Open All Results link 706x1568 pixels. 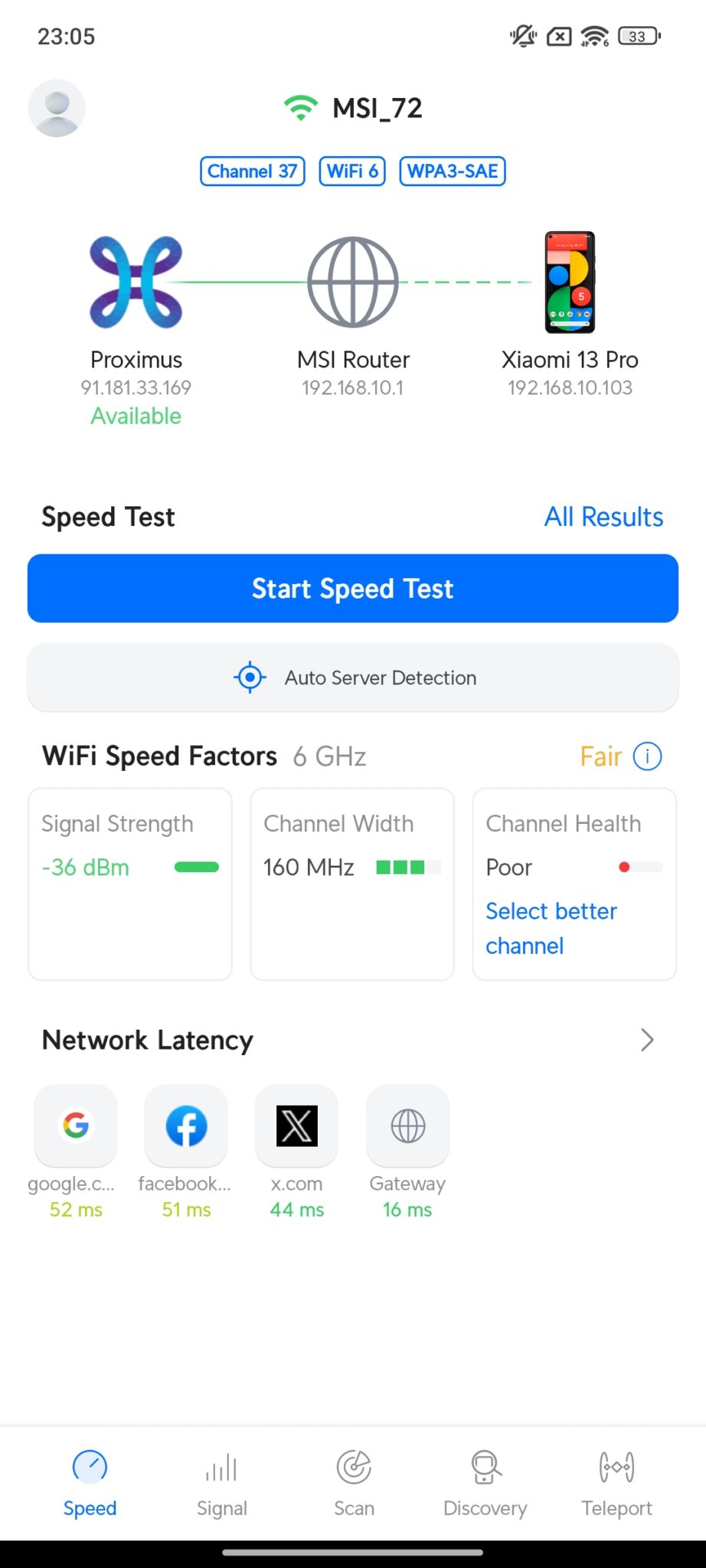(x=603, y=517)
